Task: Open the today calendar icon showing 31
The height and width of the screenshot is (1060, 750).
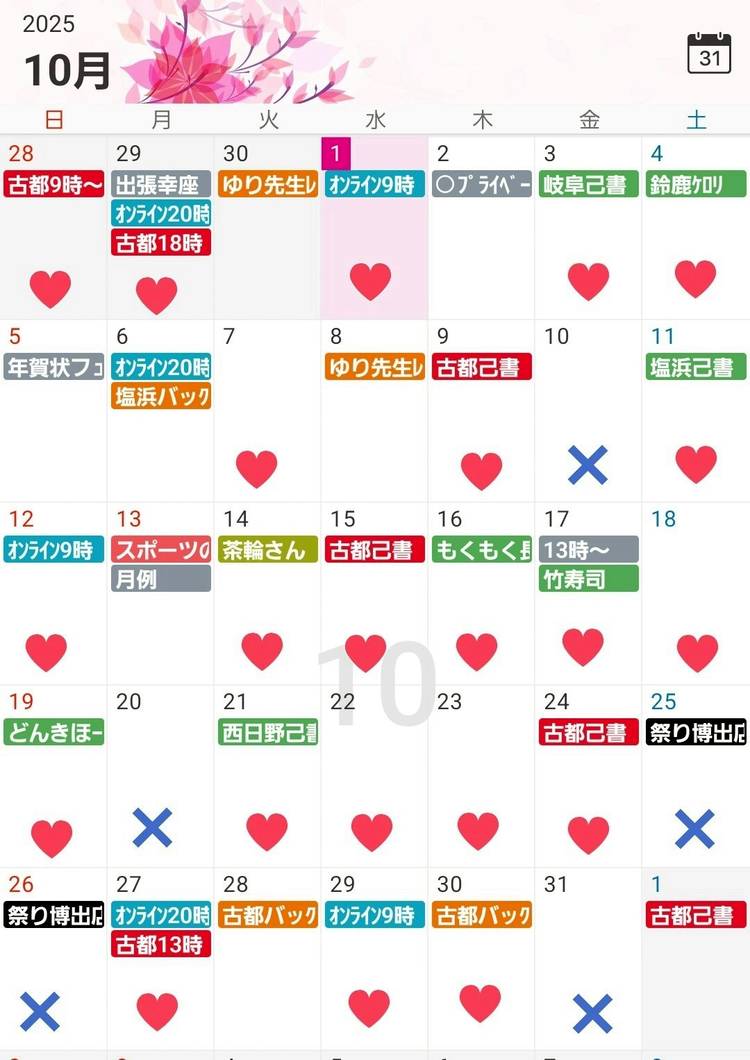Action: coord(709,54)
